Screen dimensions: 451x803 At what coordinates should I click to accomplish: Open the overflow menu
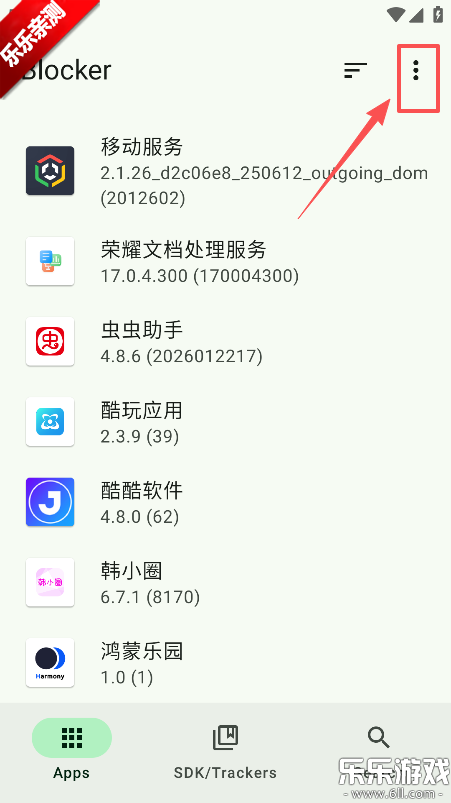(x=416, y=70)
